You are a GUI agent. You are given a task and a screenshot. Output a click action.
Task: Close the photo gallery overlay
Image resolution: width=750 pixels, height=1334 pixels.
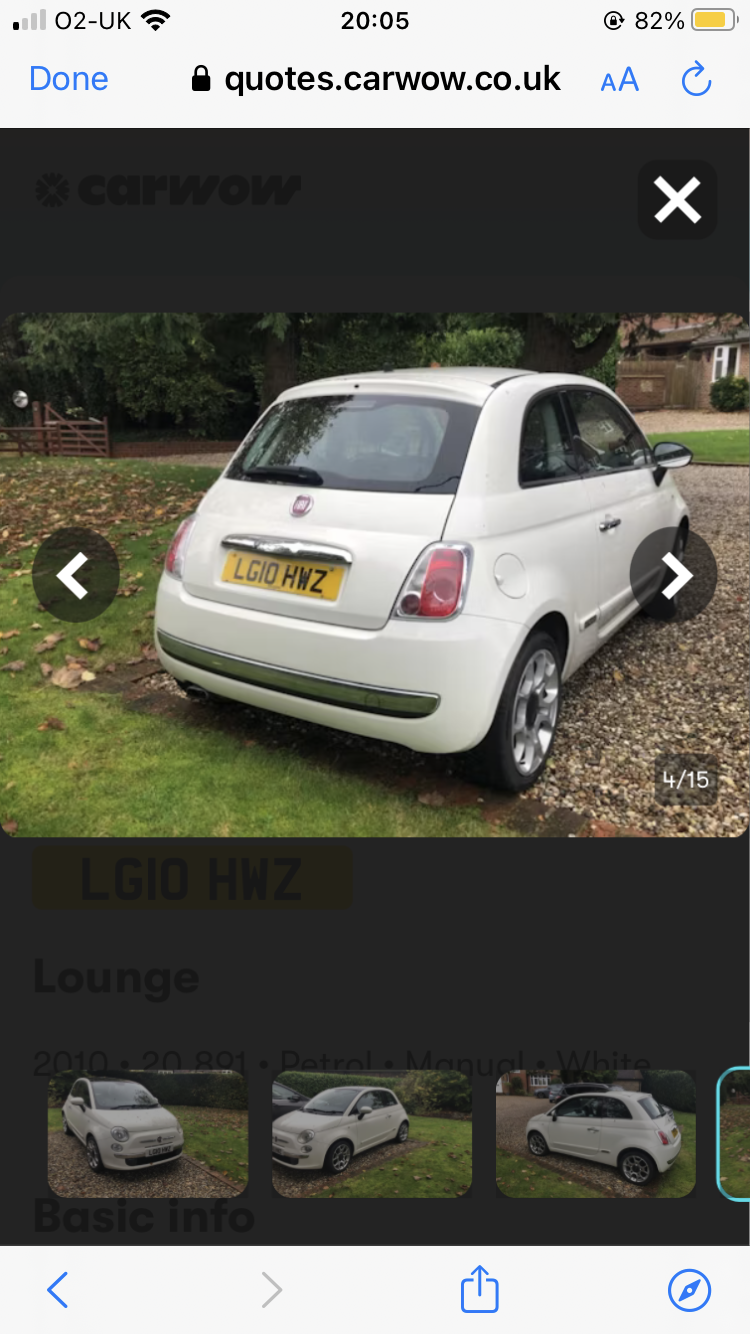(677, 200)
